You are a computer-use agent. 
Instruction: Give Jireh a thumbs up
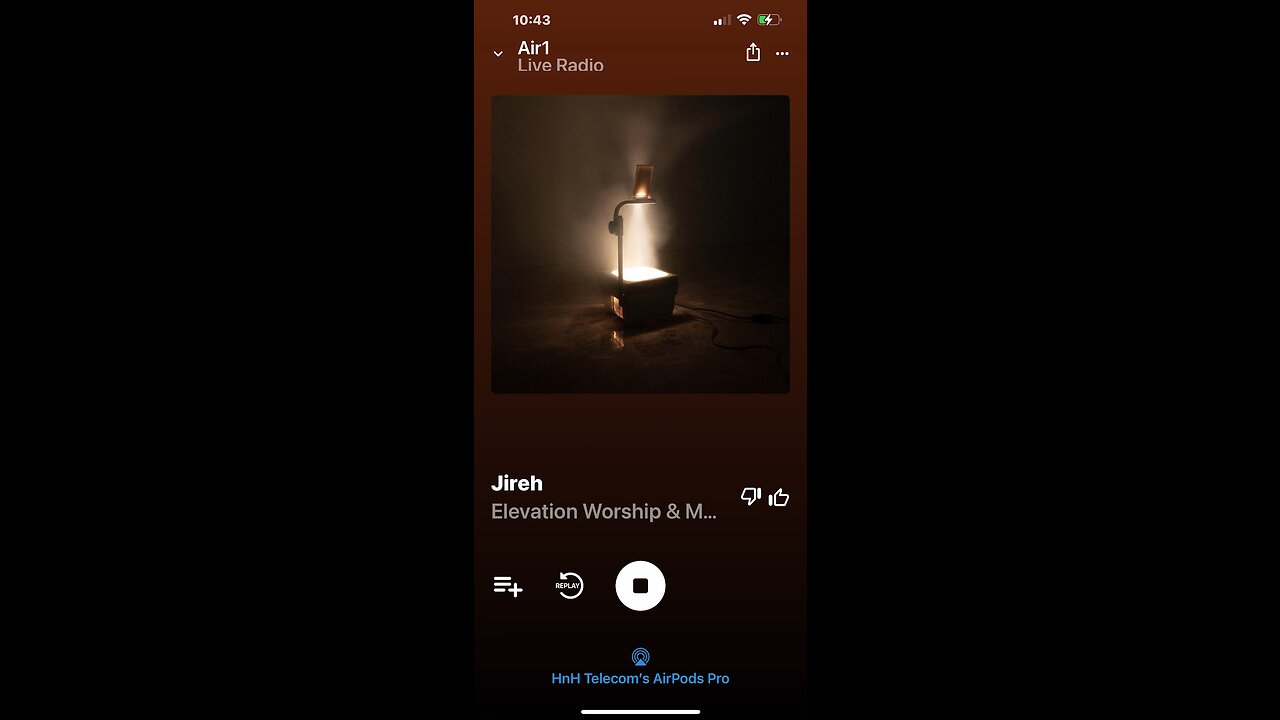point(779,497)
